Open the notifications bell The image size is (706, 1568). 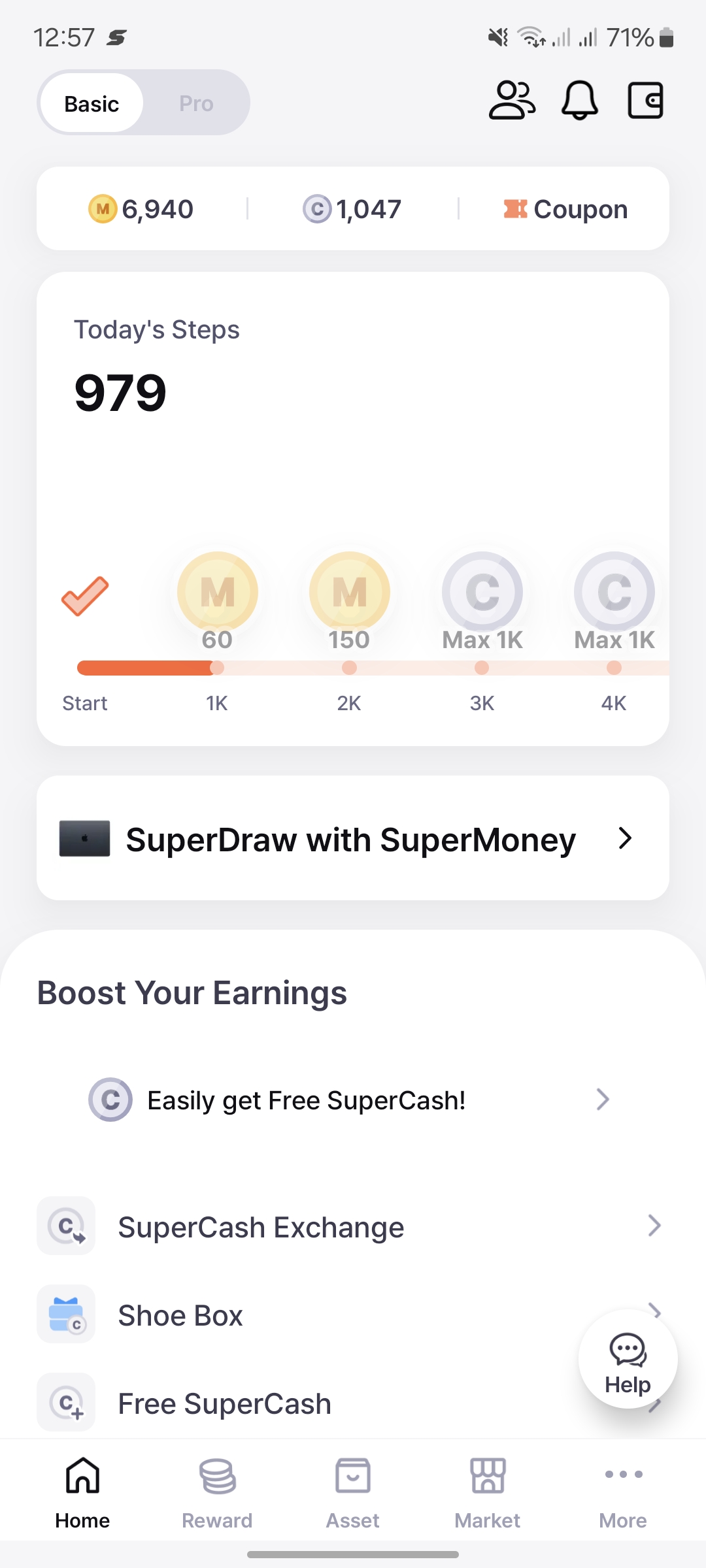tap(580, 101)
